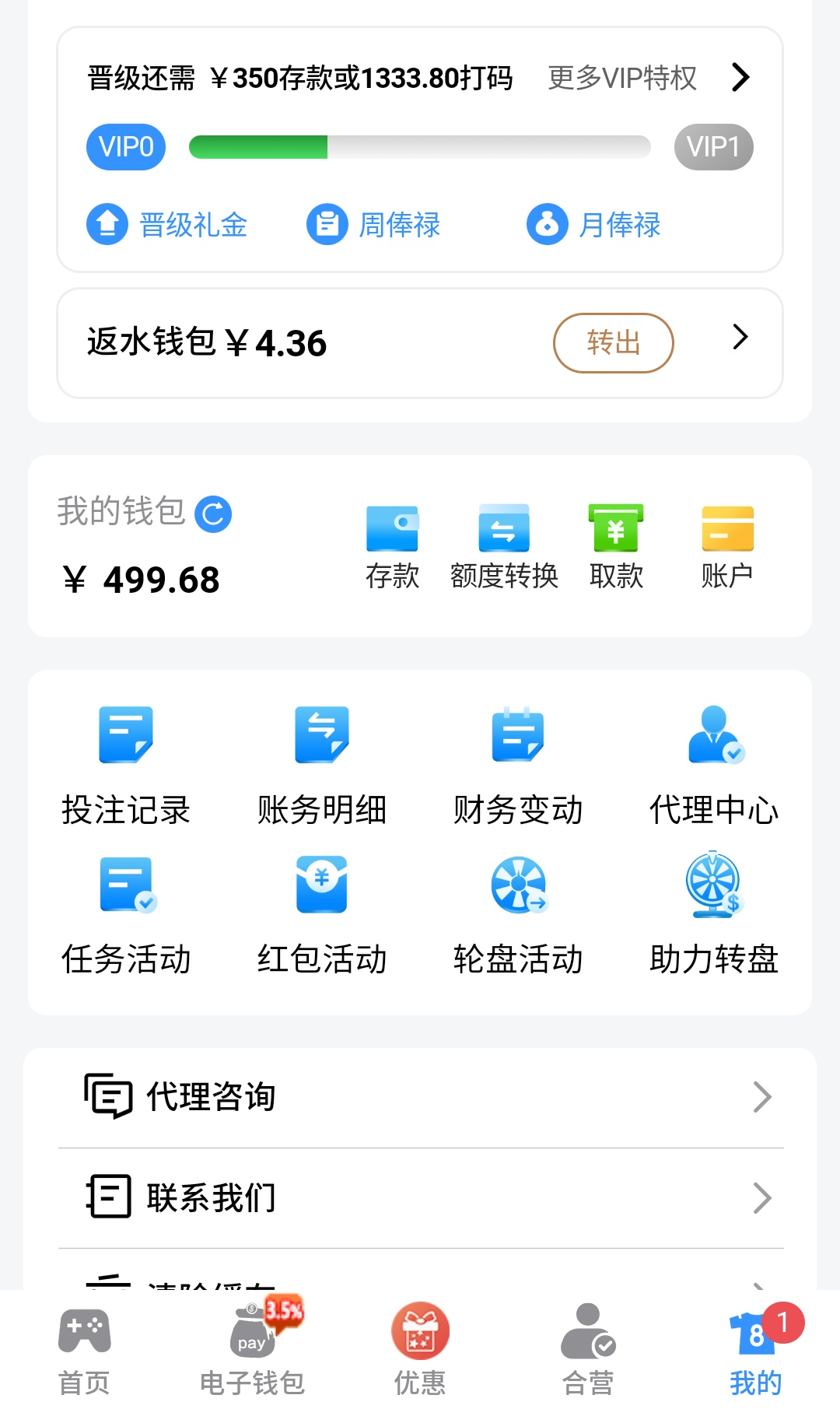Viewport: 840px width, 1409px height.
Task: Click the VIP progress bar
Action: (420, 146)
